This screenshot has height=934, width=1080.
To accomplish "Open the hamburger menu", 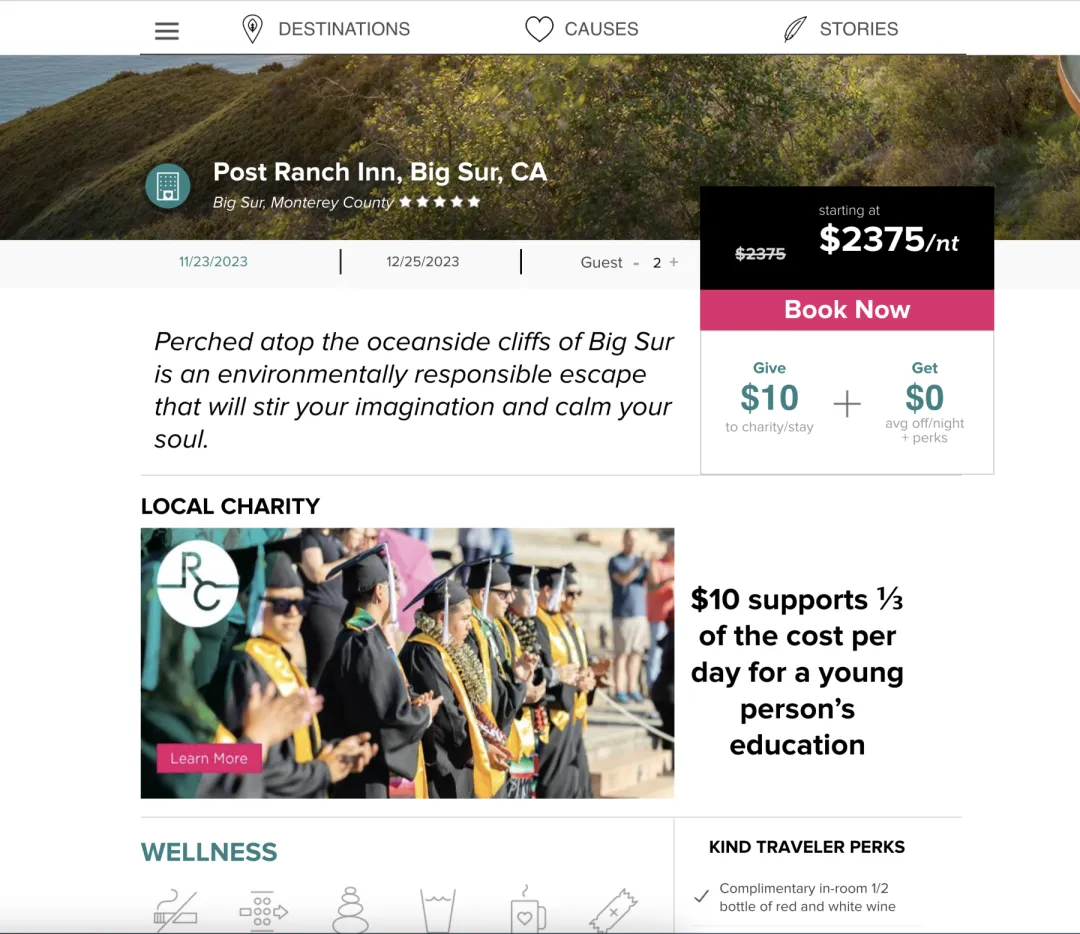I will tap(167, 31).
